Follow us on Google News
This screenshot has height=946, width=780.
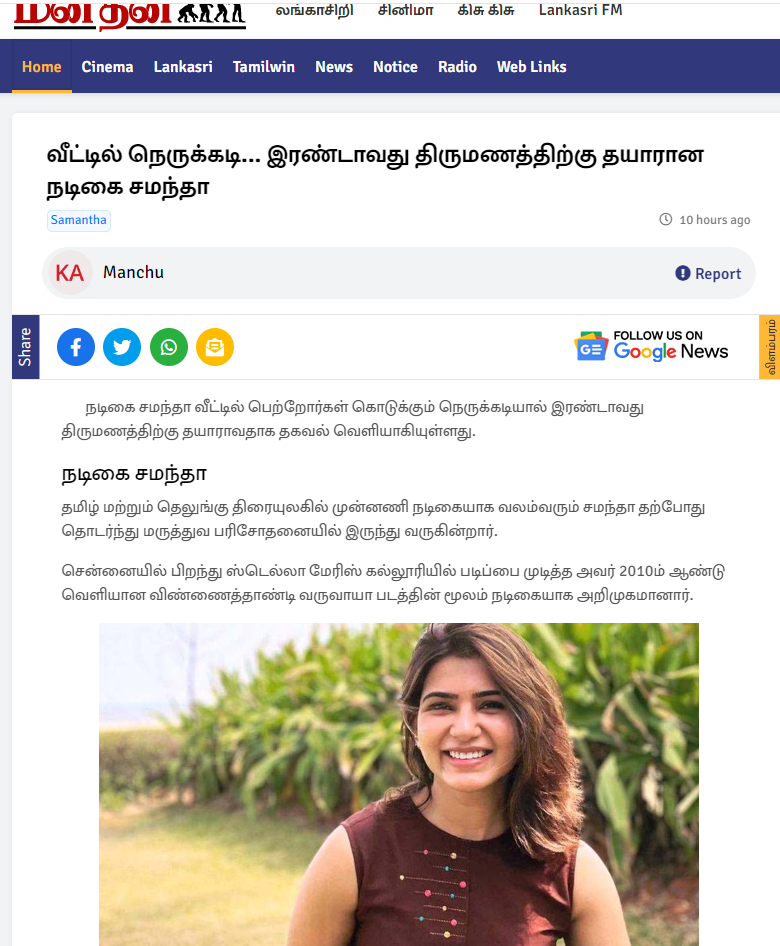point(651,345)
